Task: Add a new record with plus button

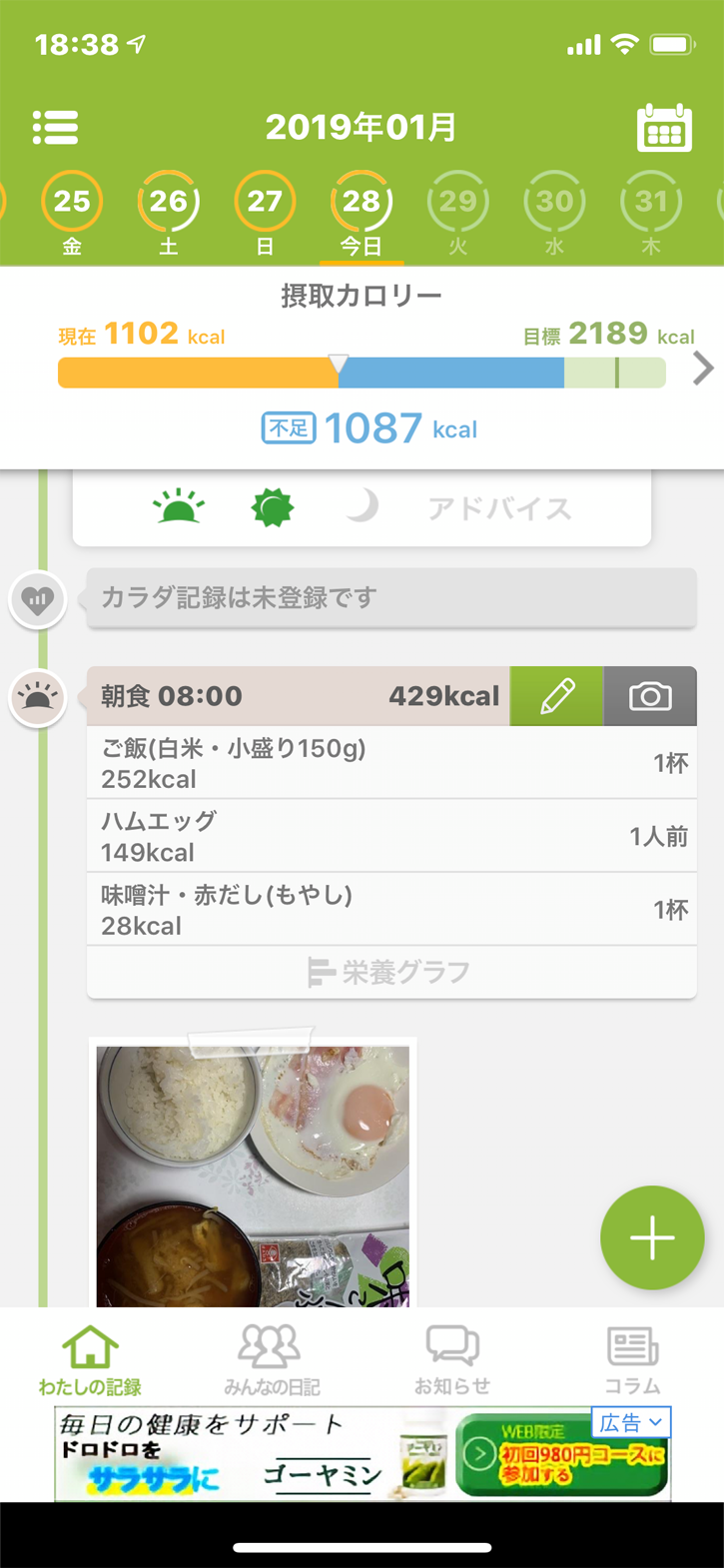Action: (652, 1237)
